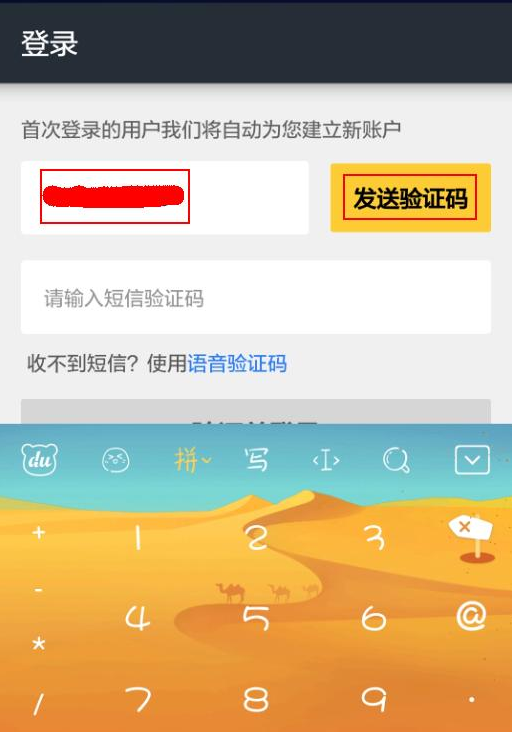Open the cursor move tool
Screen dimensions: 512x732
tap(326, 460)
